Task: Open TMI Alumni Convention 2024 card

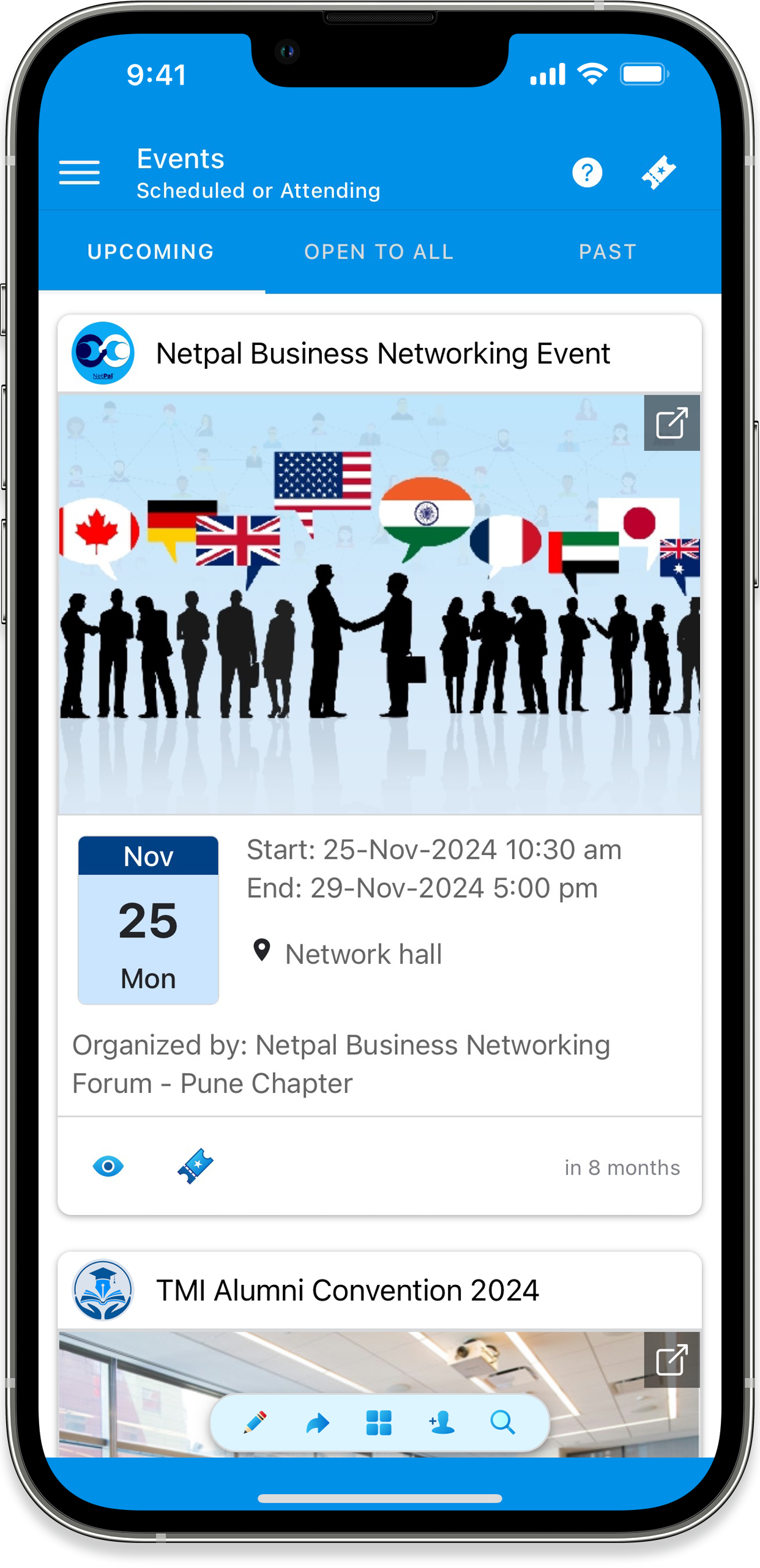Action: click(x=347, y=1290)
